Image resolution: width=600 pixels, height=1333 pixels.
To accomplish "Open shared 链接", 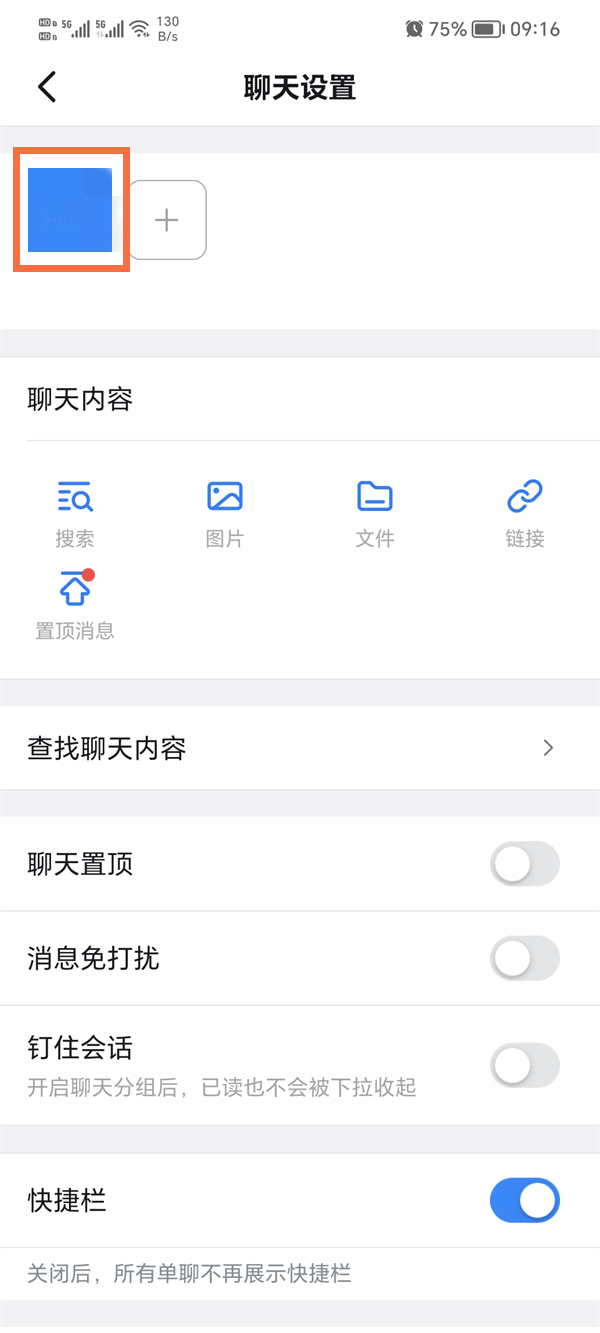I will 525,512.
